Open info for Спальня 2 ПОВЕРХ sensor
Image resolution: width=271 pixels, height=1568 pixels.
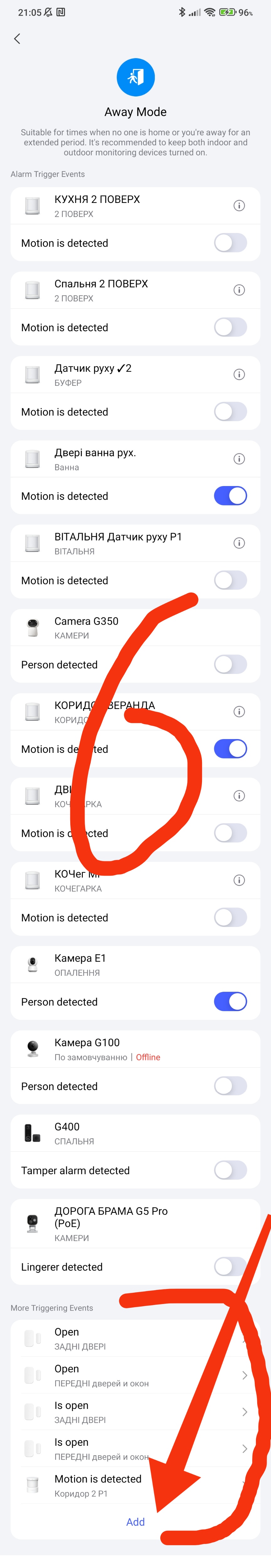tap(239, 290)
